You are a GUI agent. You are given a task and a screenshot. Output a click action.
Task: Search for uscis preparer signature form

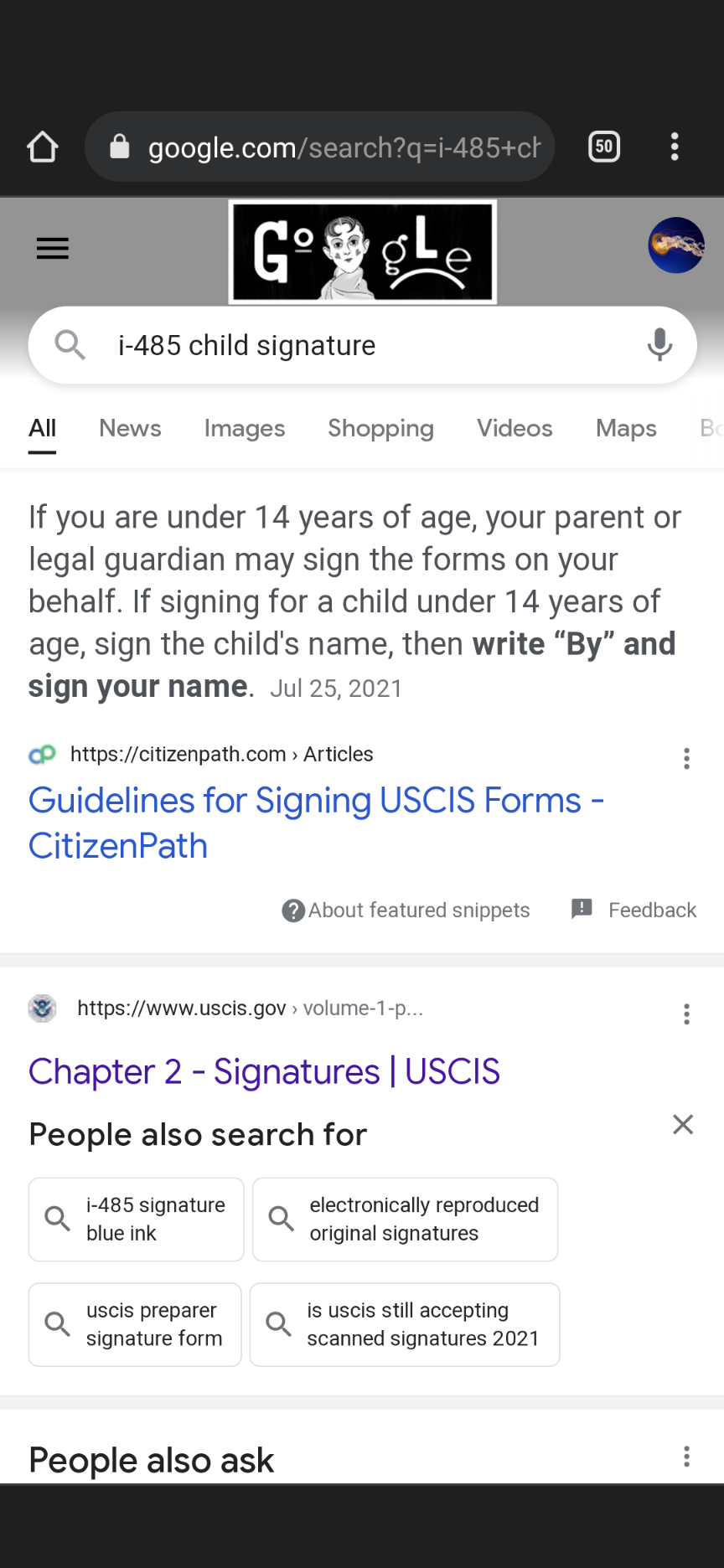coord(135,1324)
